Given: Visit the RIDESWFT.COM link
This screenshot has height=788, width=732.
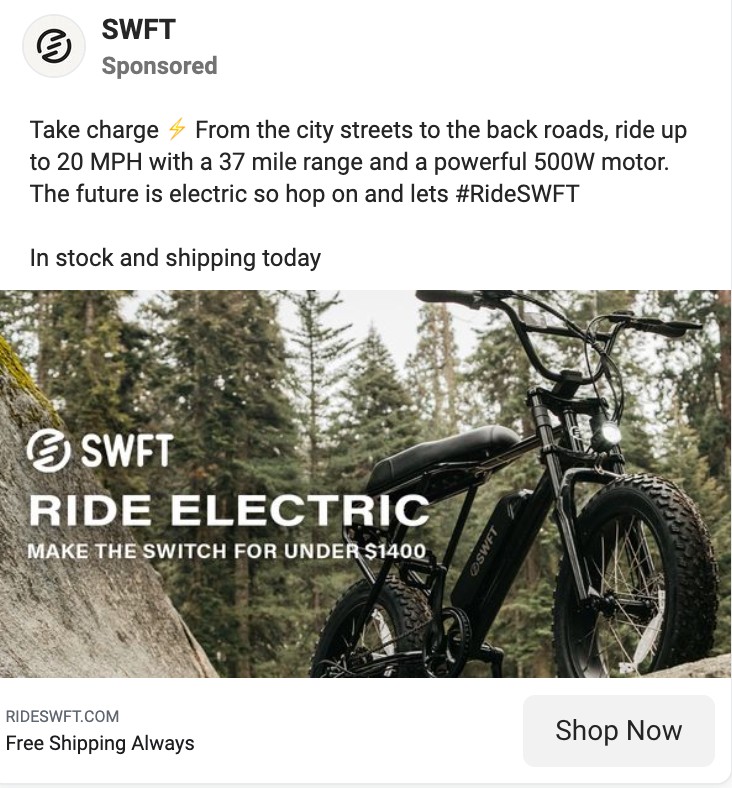Looking at the screenshot, I should [x=62, y=716].
